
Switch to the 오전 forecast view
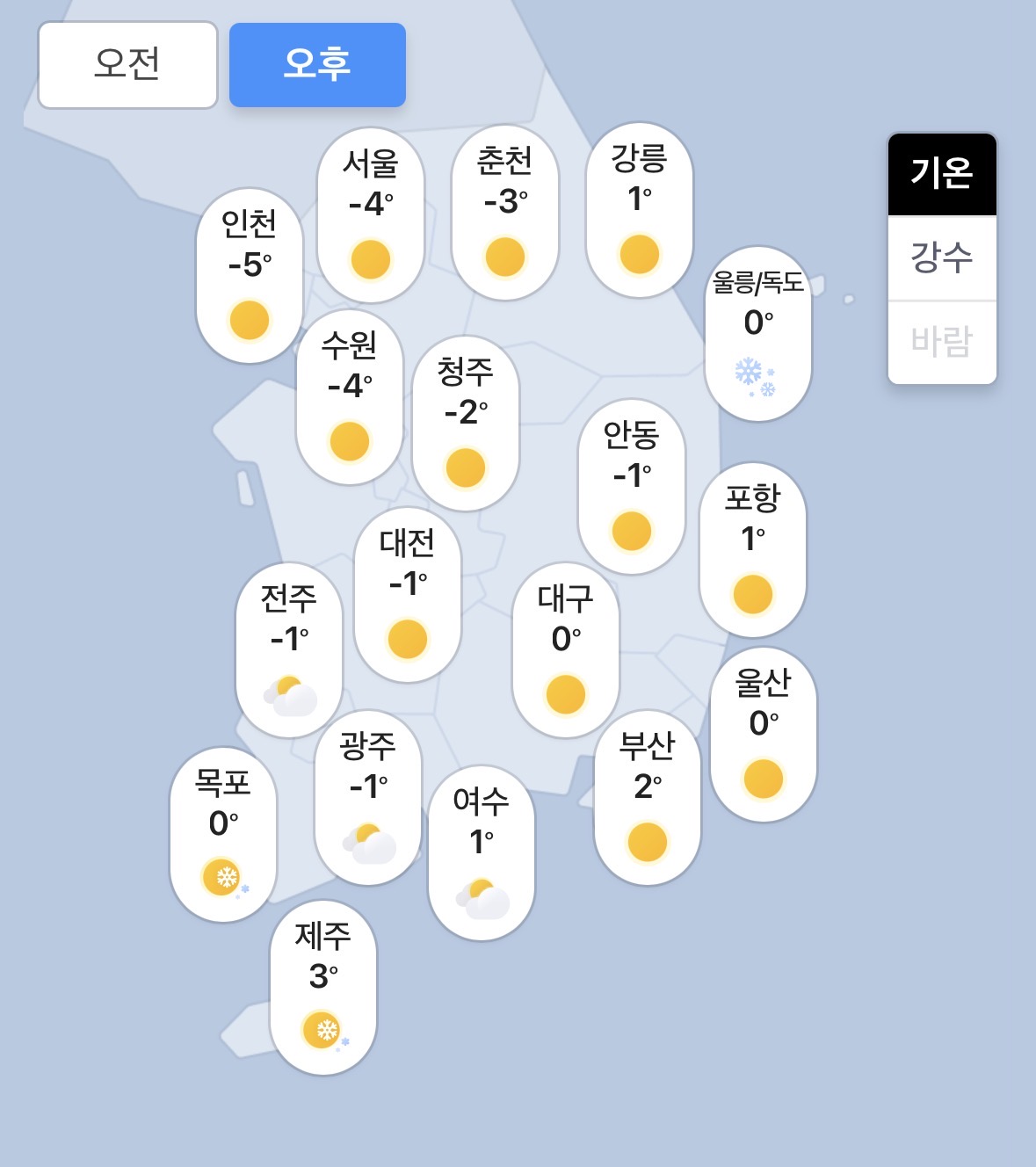pyautogui.click(x=127, y=66)
